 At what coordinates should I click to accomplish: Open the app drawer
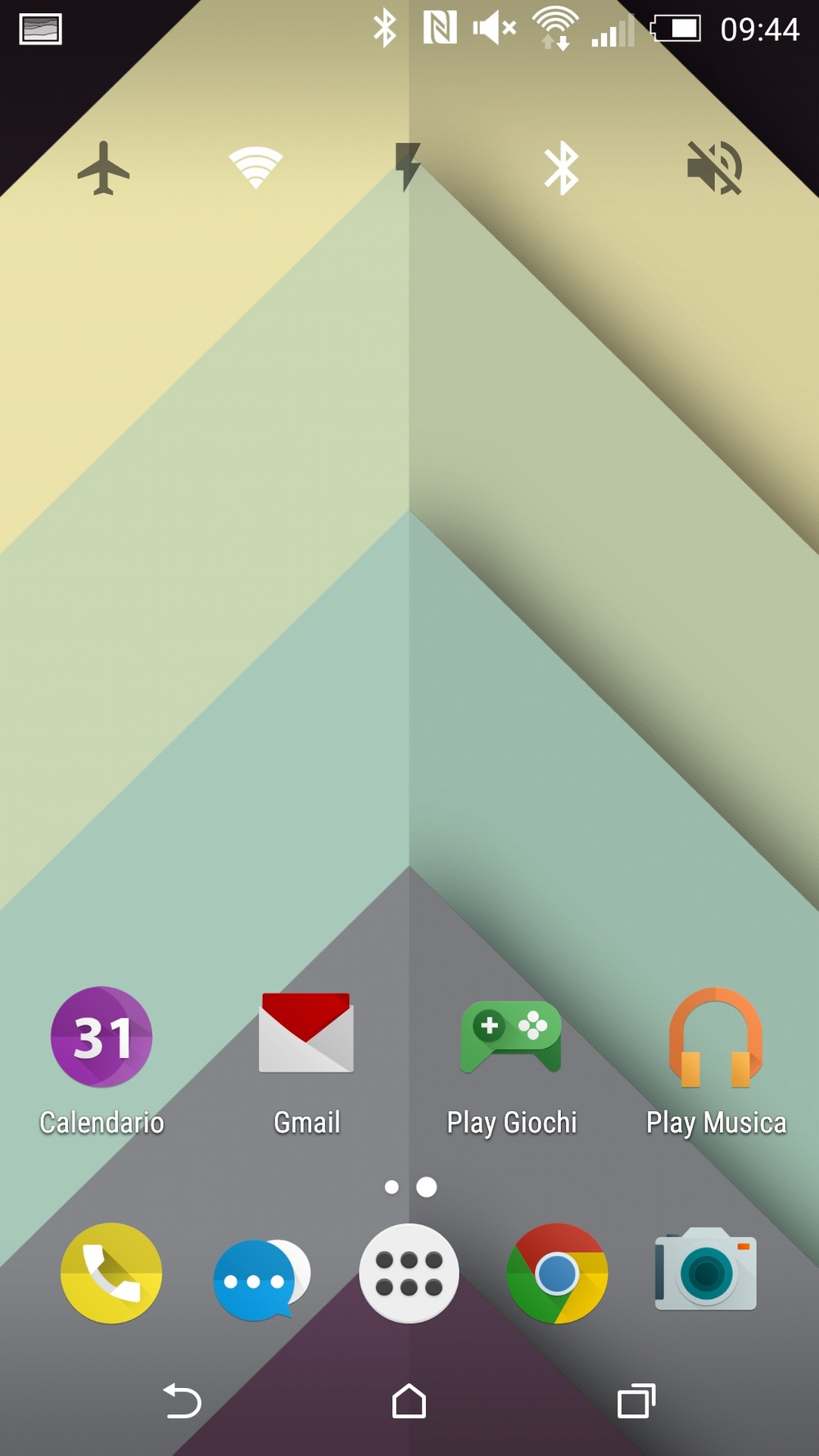pos(409,1273)
